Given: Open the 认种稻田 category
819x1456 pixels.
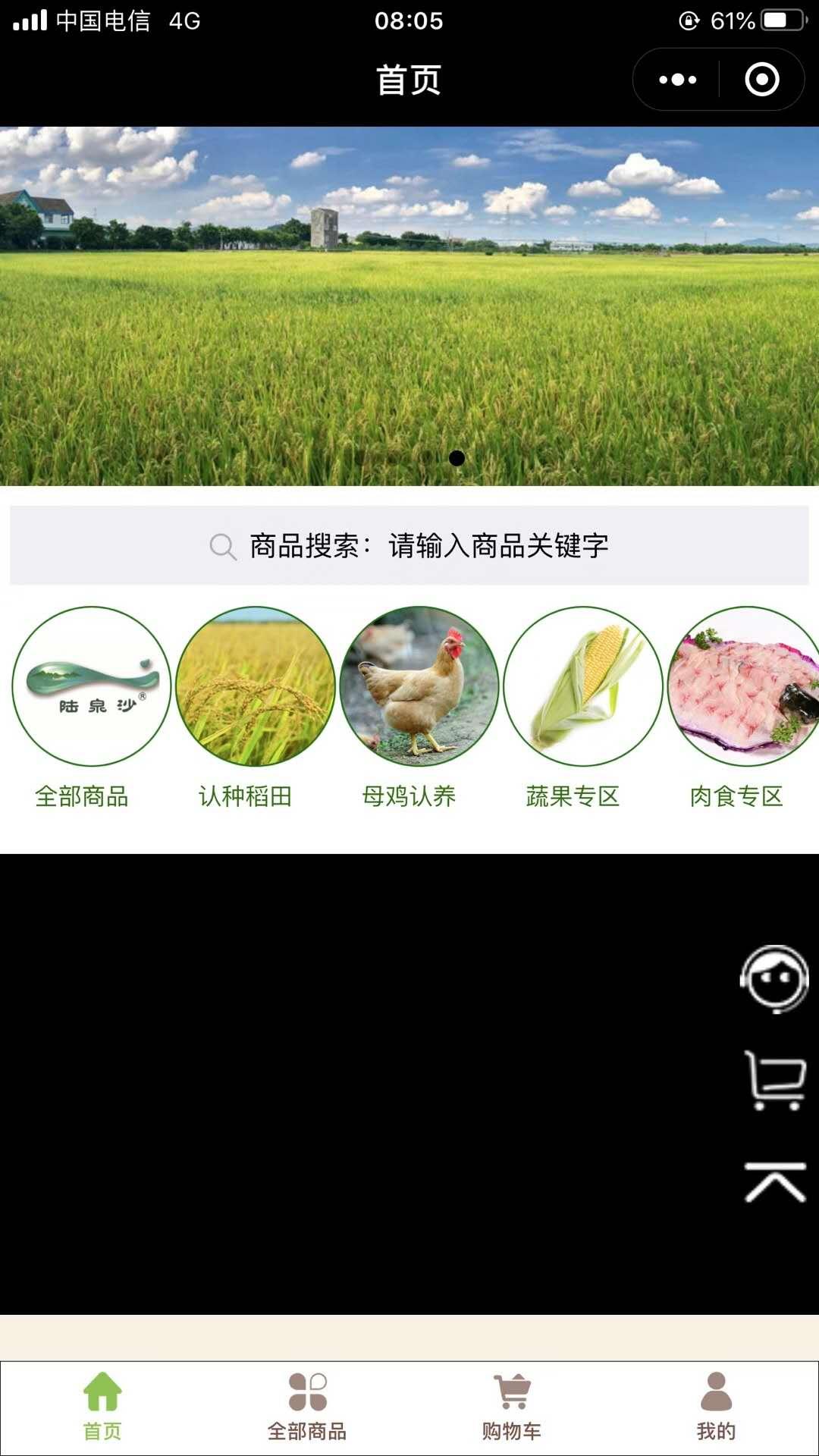Looking at the screenshot, I should 256,686.
